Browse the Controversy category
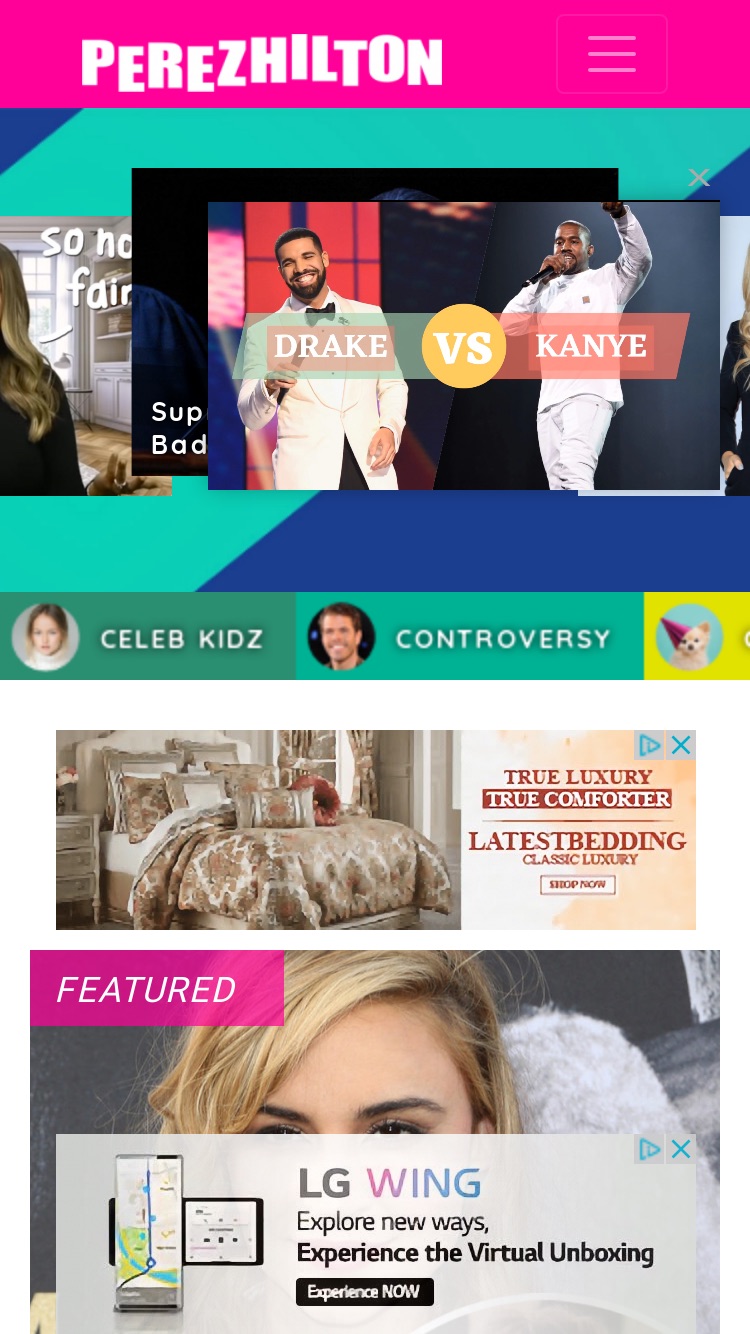The height and width of the screenshot is (1334, 750). (470, 636)
